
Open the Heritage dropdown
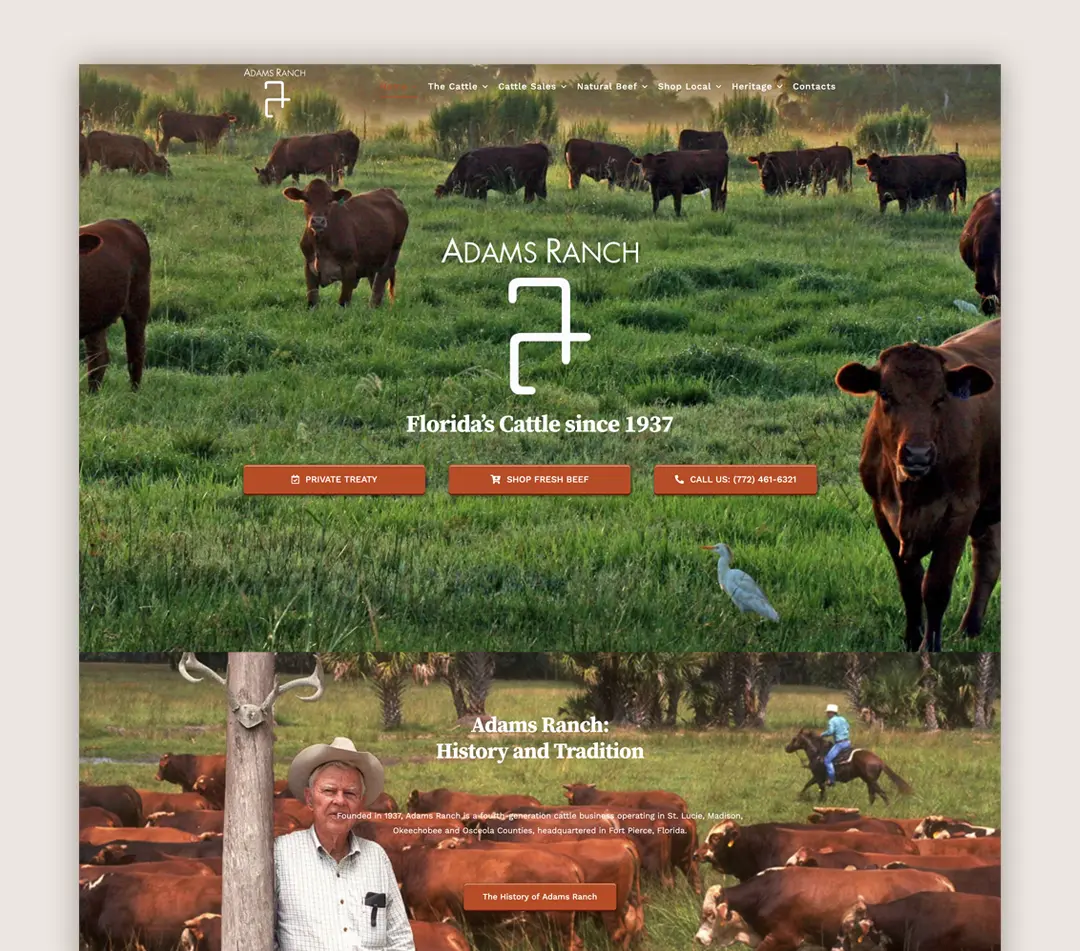point(756,87)
